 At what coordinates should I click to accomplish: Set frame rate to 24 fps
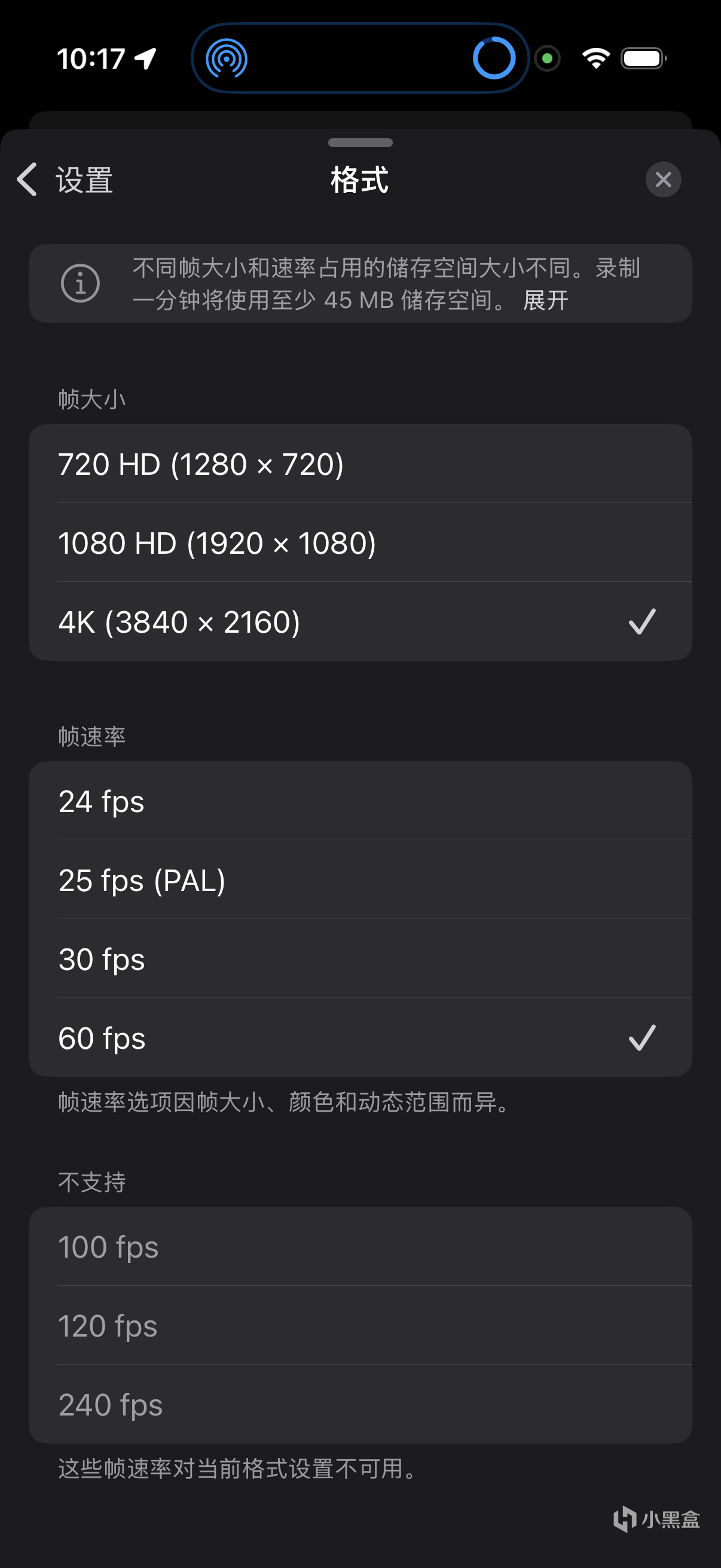[360, 801]
